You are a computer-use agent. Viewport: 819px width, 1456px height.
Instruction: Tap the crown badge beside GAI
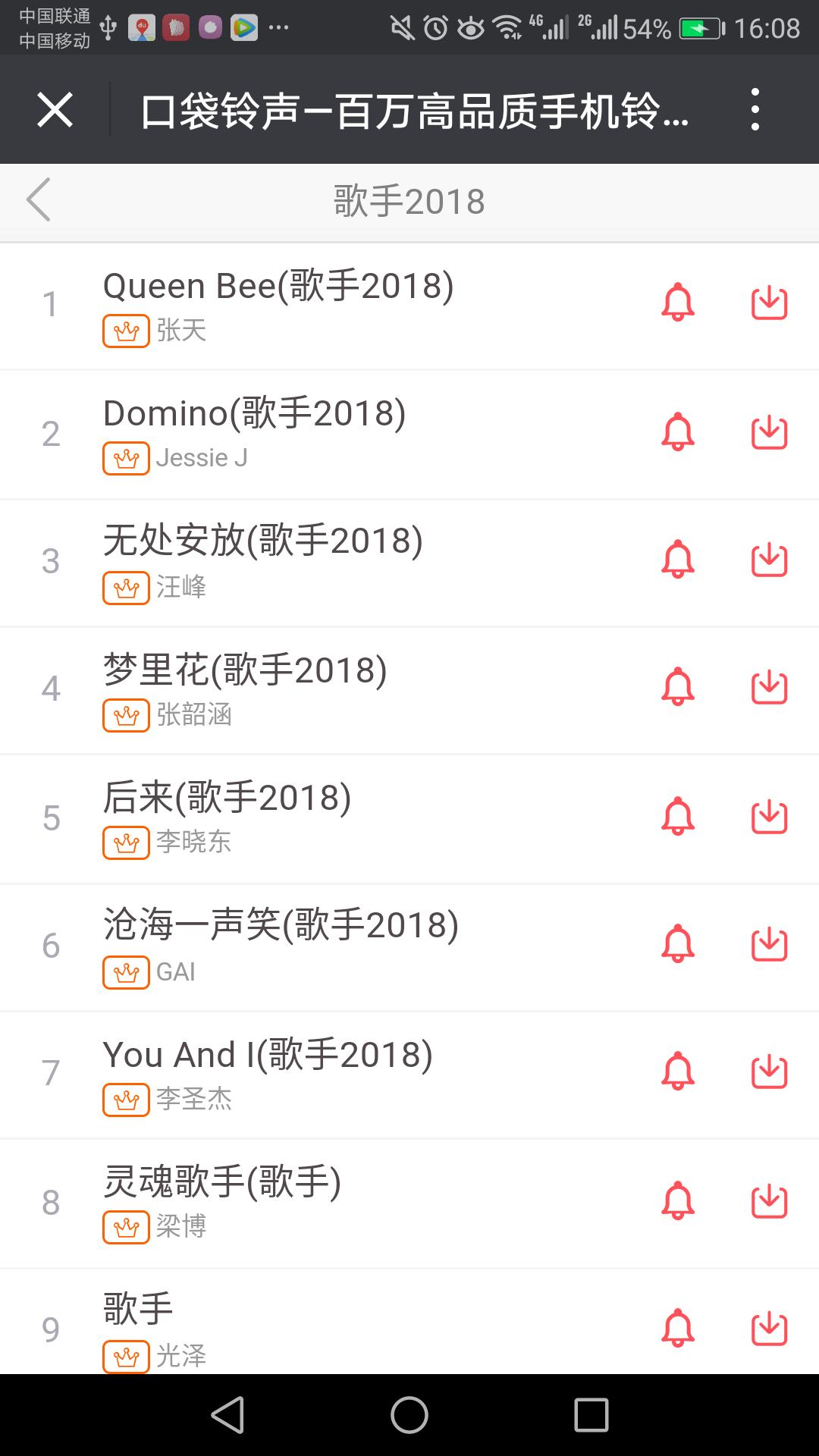(126, 971)
